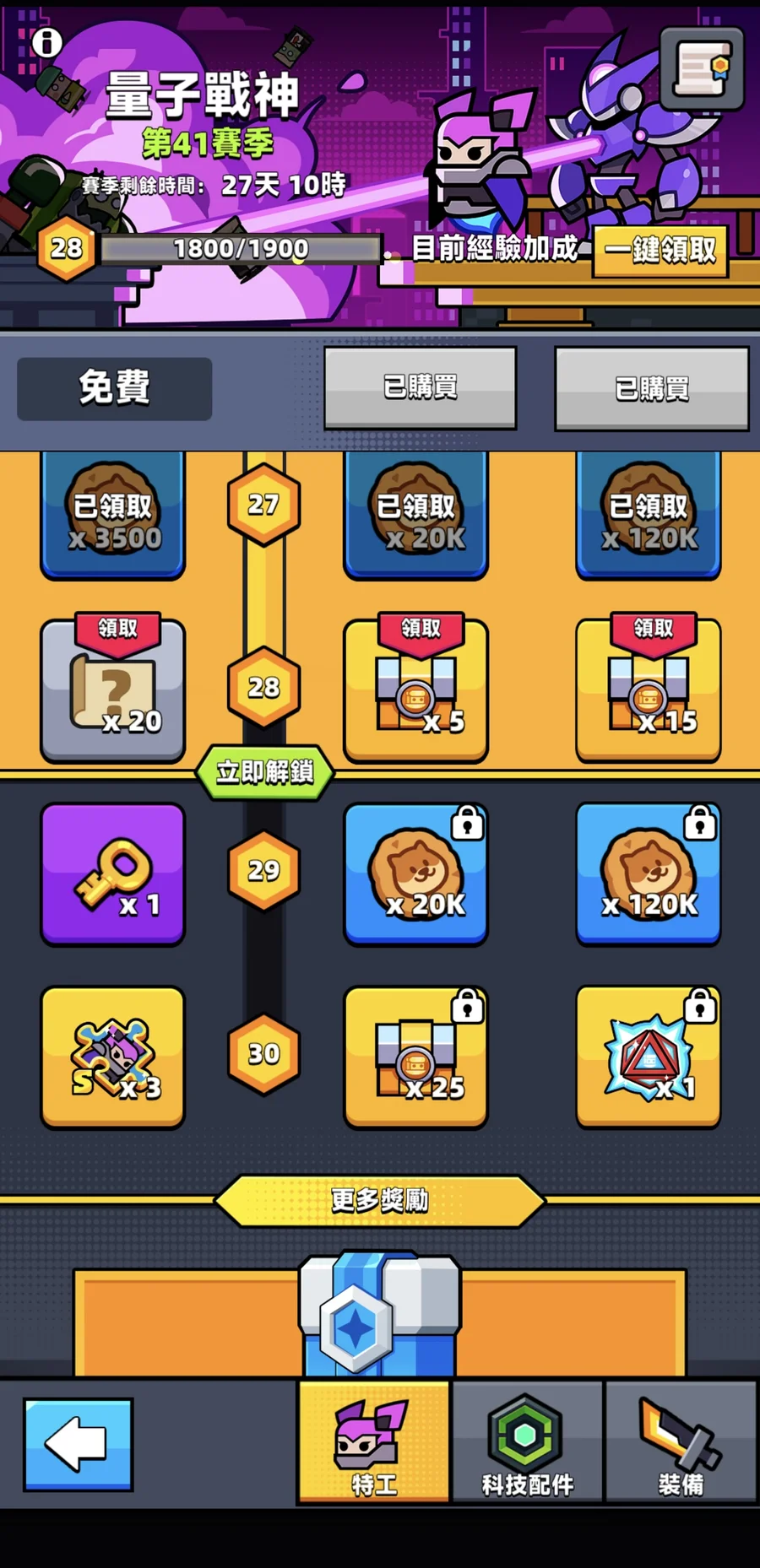View the locked level 29 x120K coin reward
Screen dimensions: 760x1568
[x=649, y=874]
